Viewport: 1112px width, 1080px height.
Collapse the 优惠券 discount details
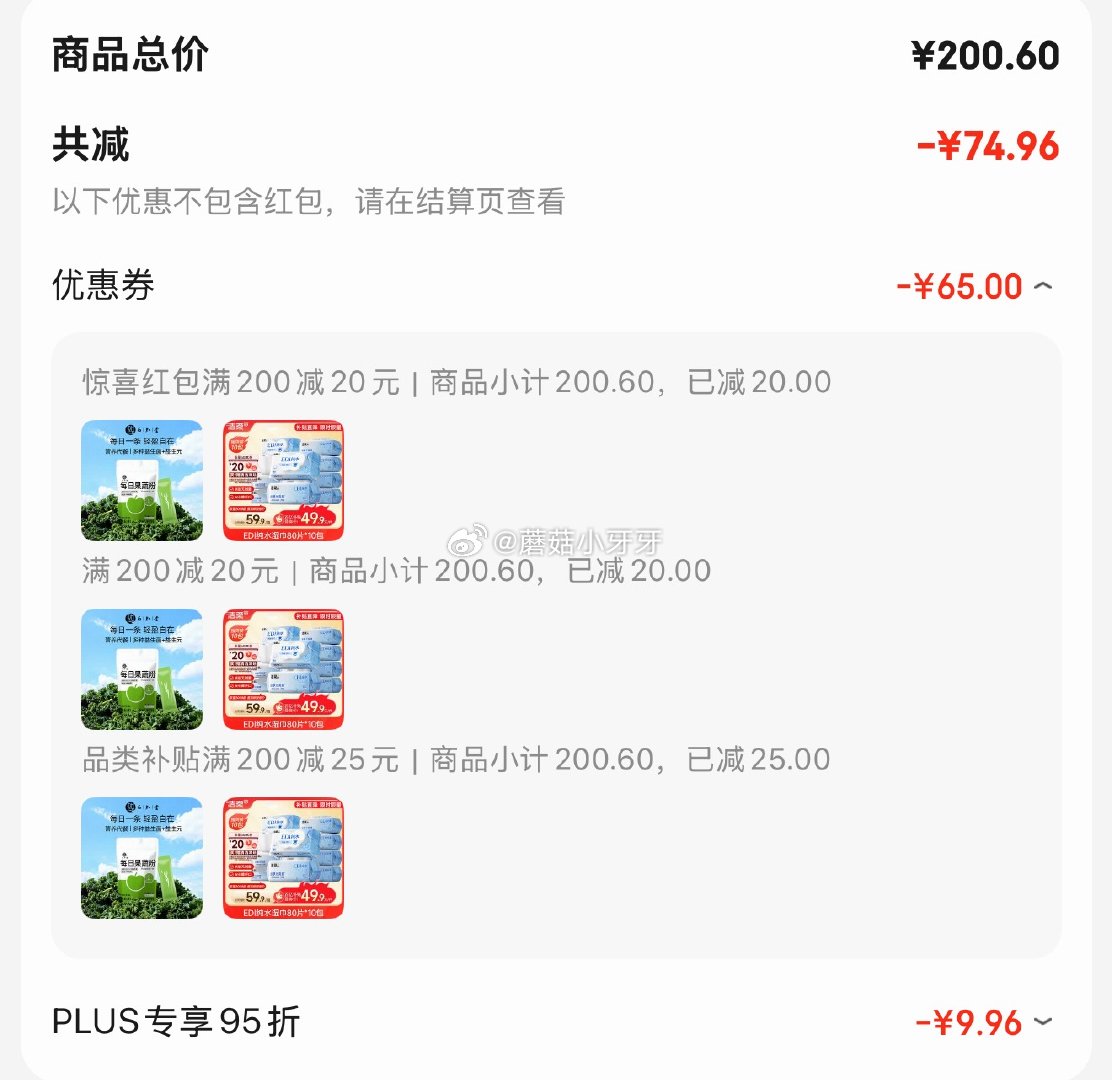(x=1042, y=286)
